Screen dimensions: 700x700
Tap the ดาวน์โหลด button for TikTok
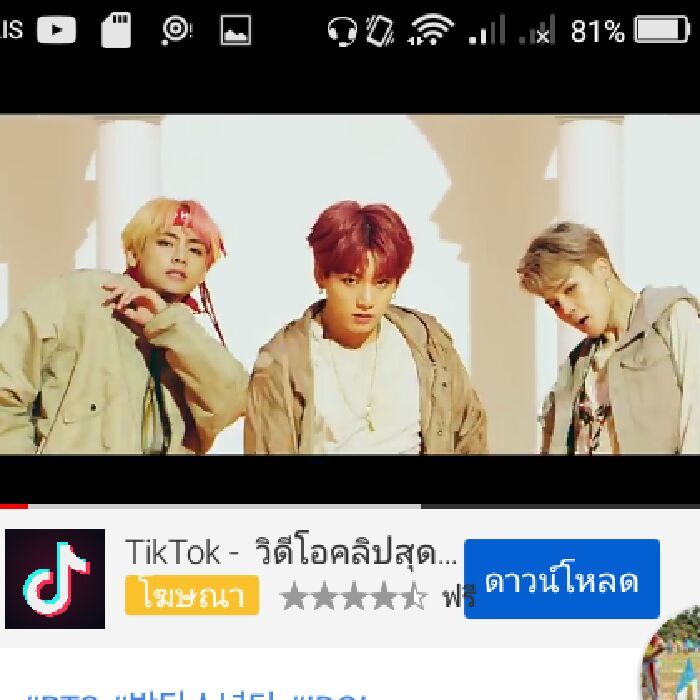coord(561,579)
